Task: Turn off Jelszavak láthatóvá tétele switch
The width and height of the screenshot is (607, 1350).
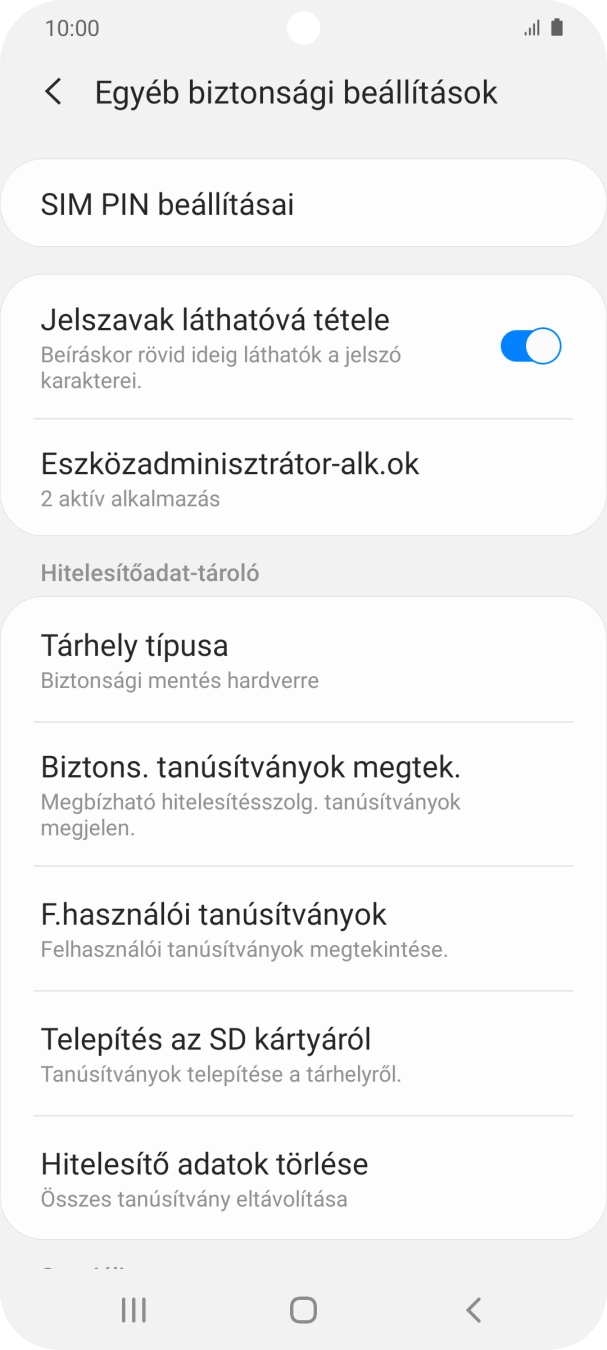Action: pos(530,347)
